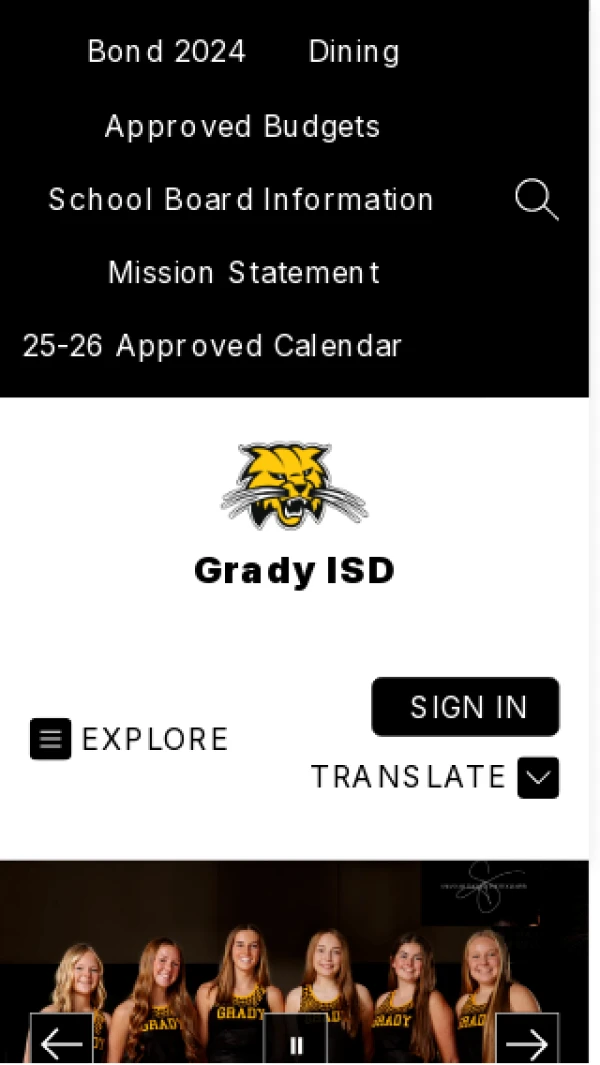View Approved Budgets

(x=242, y=127)
